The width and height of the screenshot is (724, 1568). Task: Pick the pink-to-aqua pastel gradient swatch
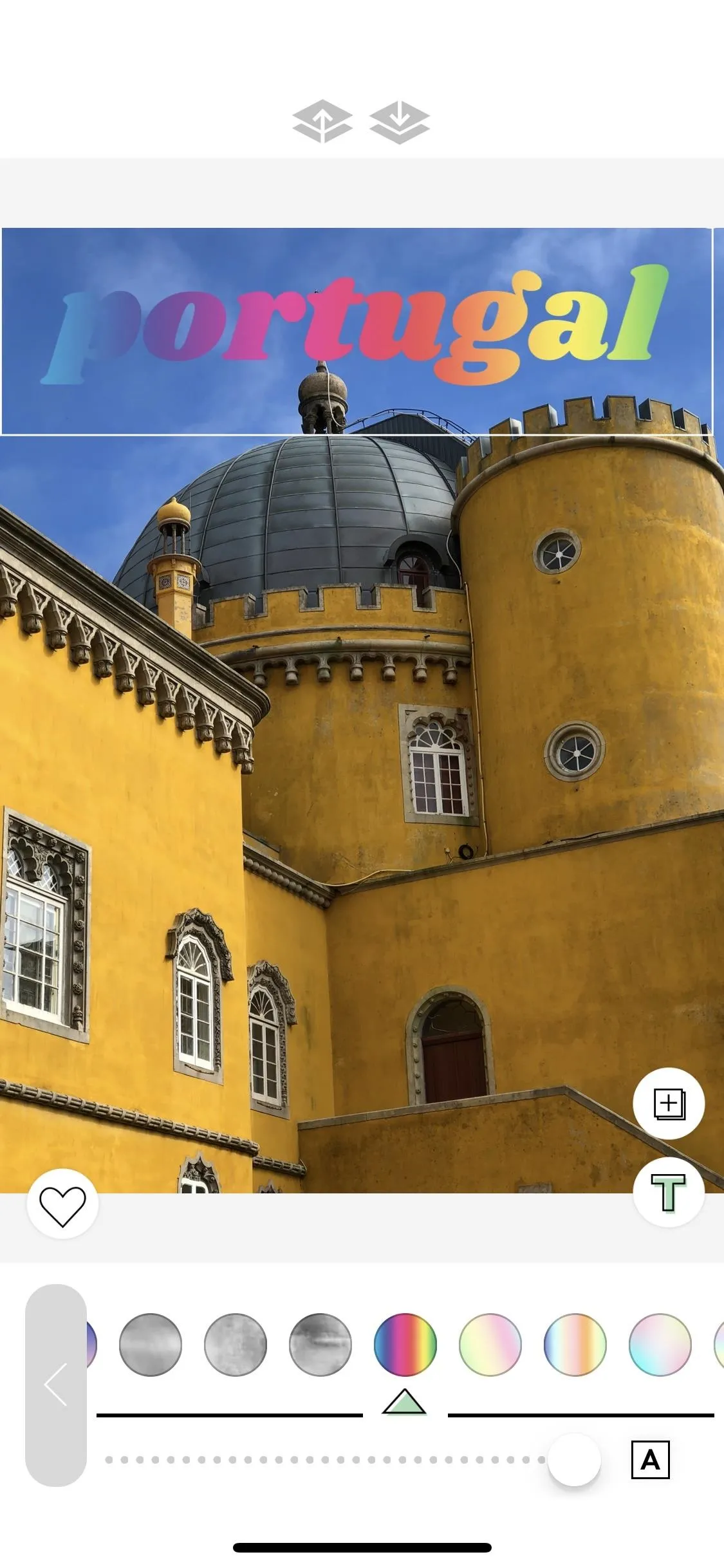coord(660,1345)
